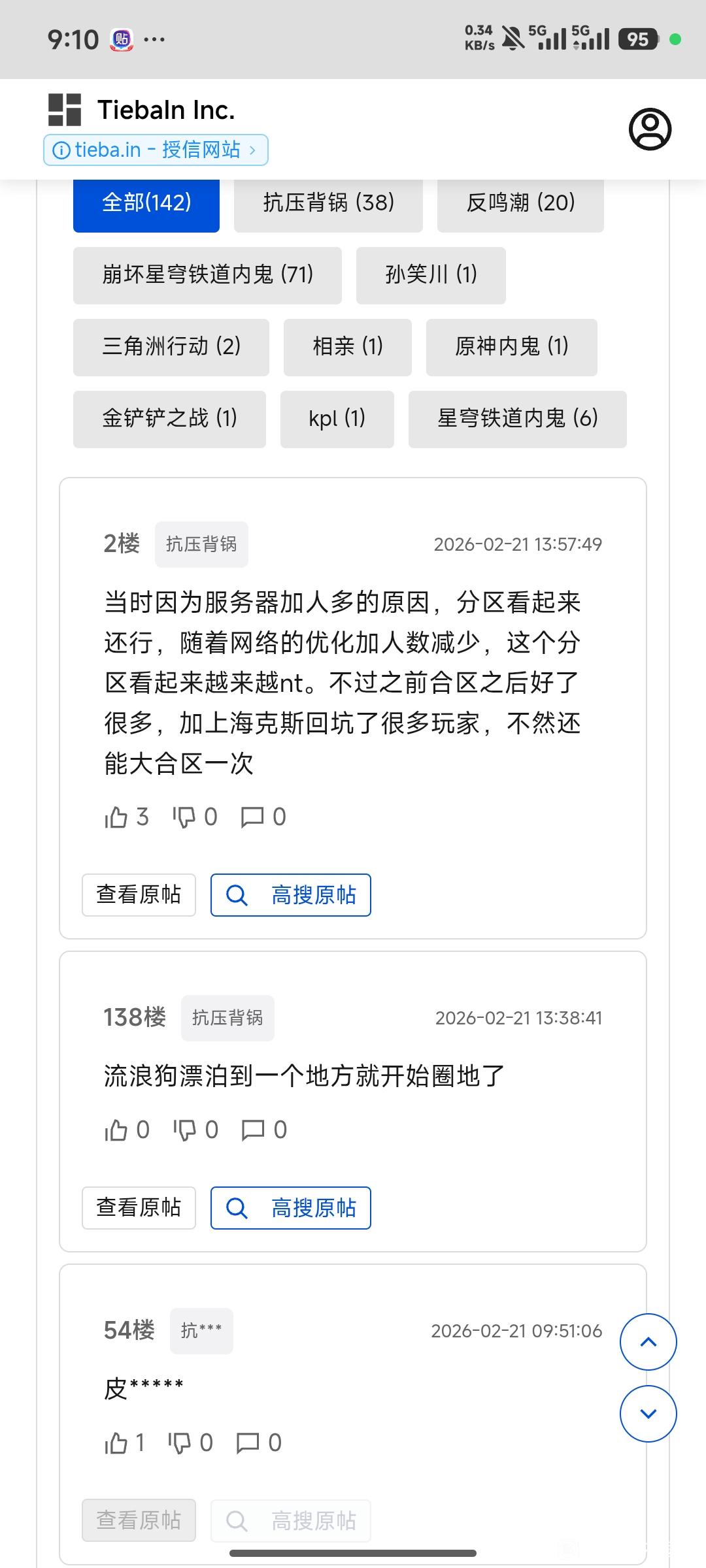Jump to top with the up arrow
The width and height of the screenshot is (706, 1568).
coord(648,1342)
